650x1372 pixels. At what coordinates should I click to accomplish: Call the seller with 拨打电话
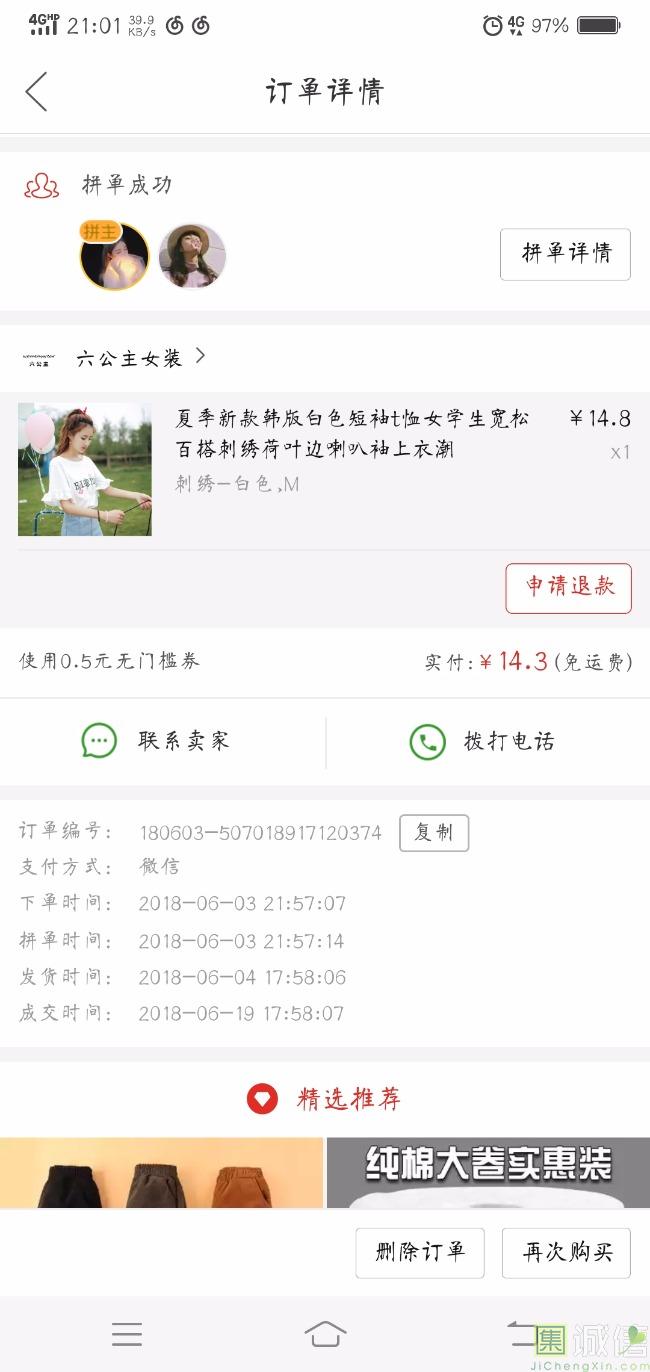click(482, 742)
